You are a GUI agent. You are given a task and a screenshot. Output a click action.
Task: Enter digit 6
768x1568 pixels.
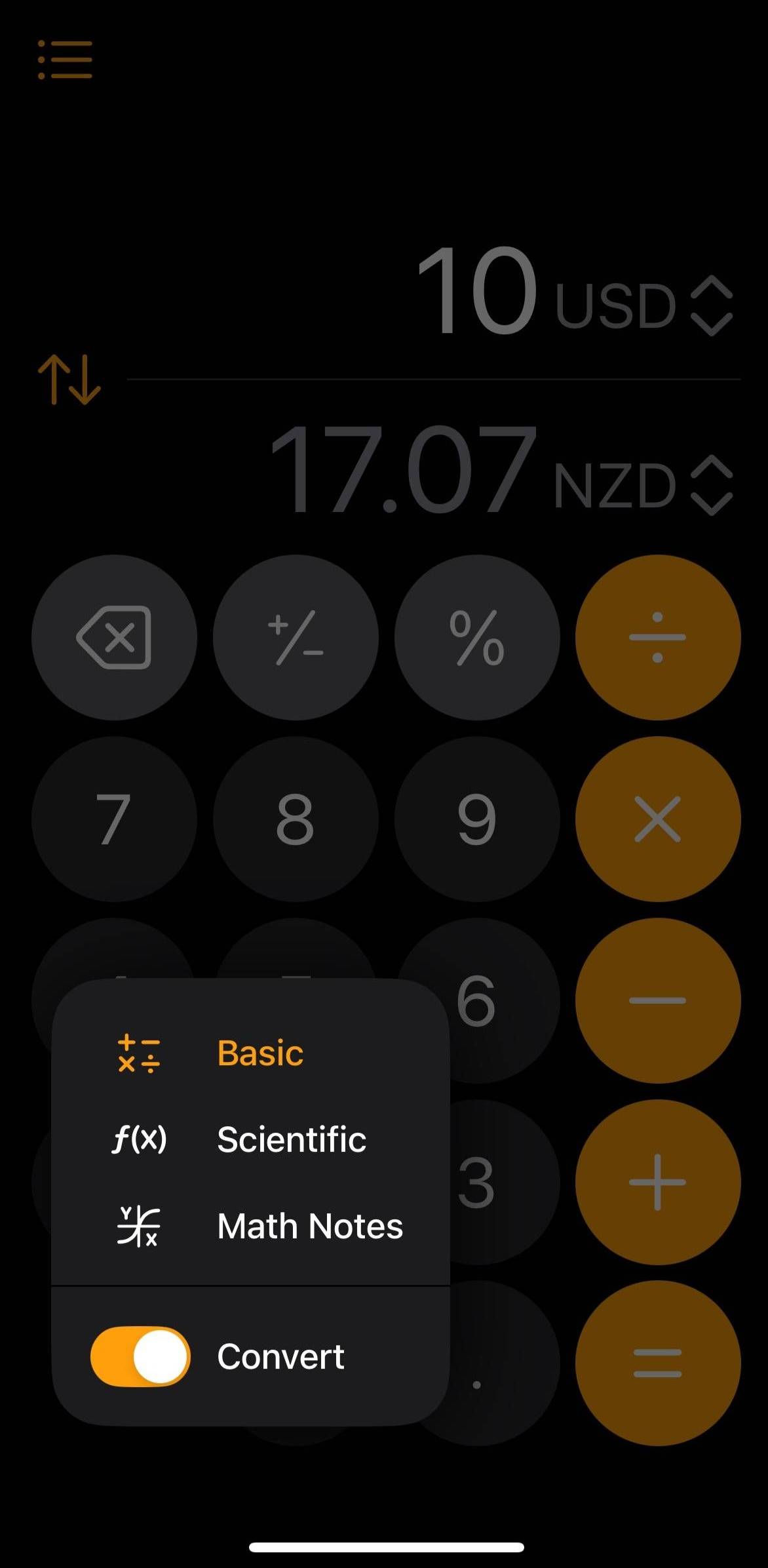coord(498,1000)
